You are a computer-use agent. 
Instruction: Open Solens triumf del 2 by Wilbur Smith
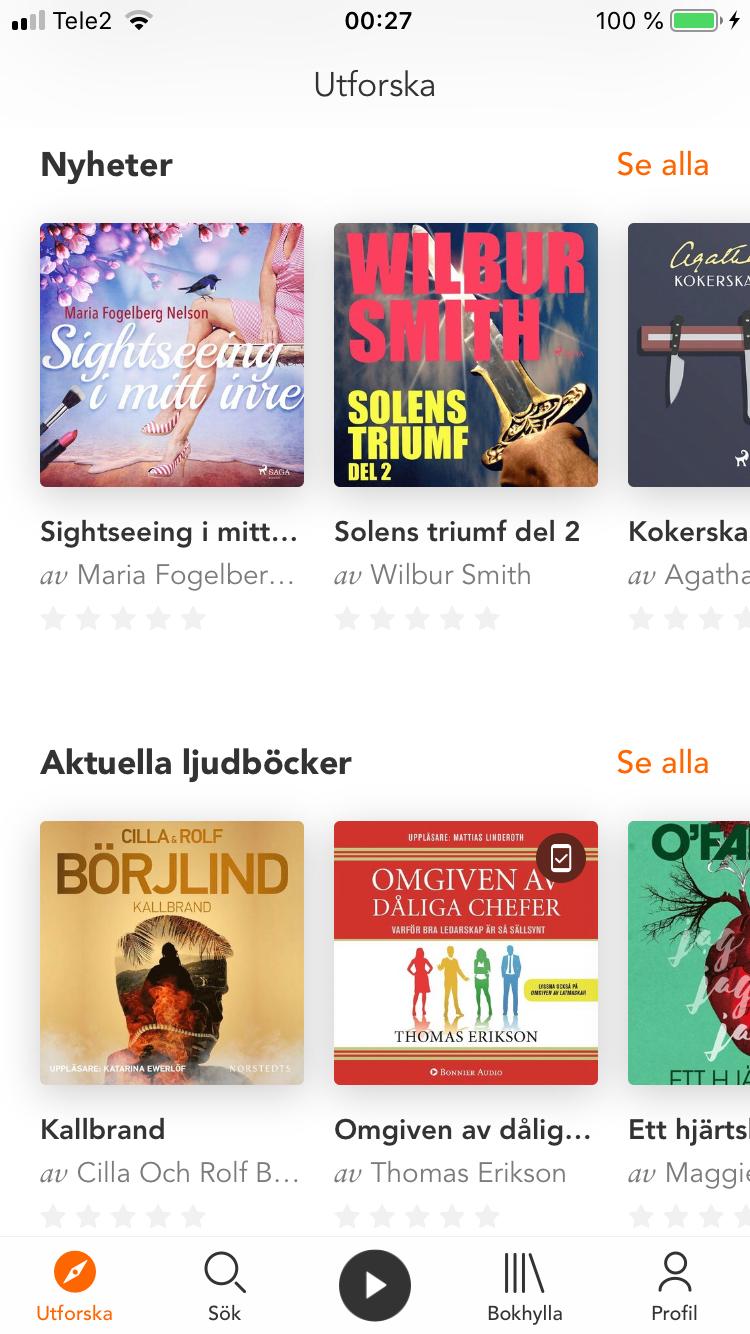466,355
